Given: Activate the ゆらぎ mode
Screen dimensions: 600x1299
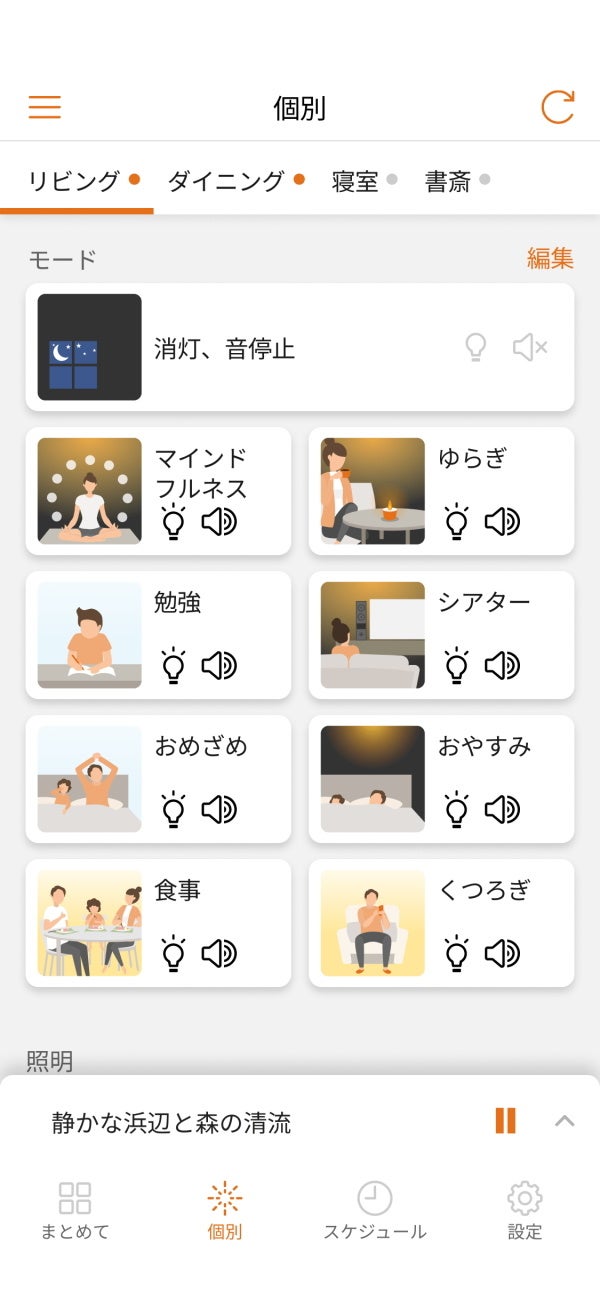Looking at the screenshot, I should click(x=441, y=491).
